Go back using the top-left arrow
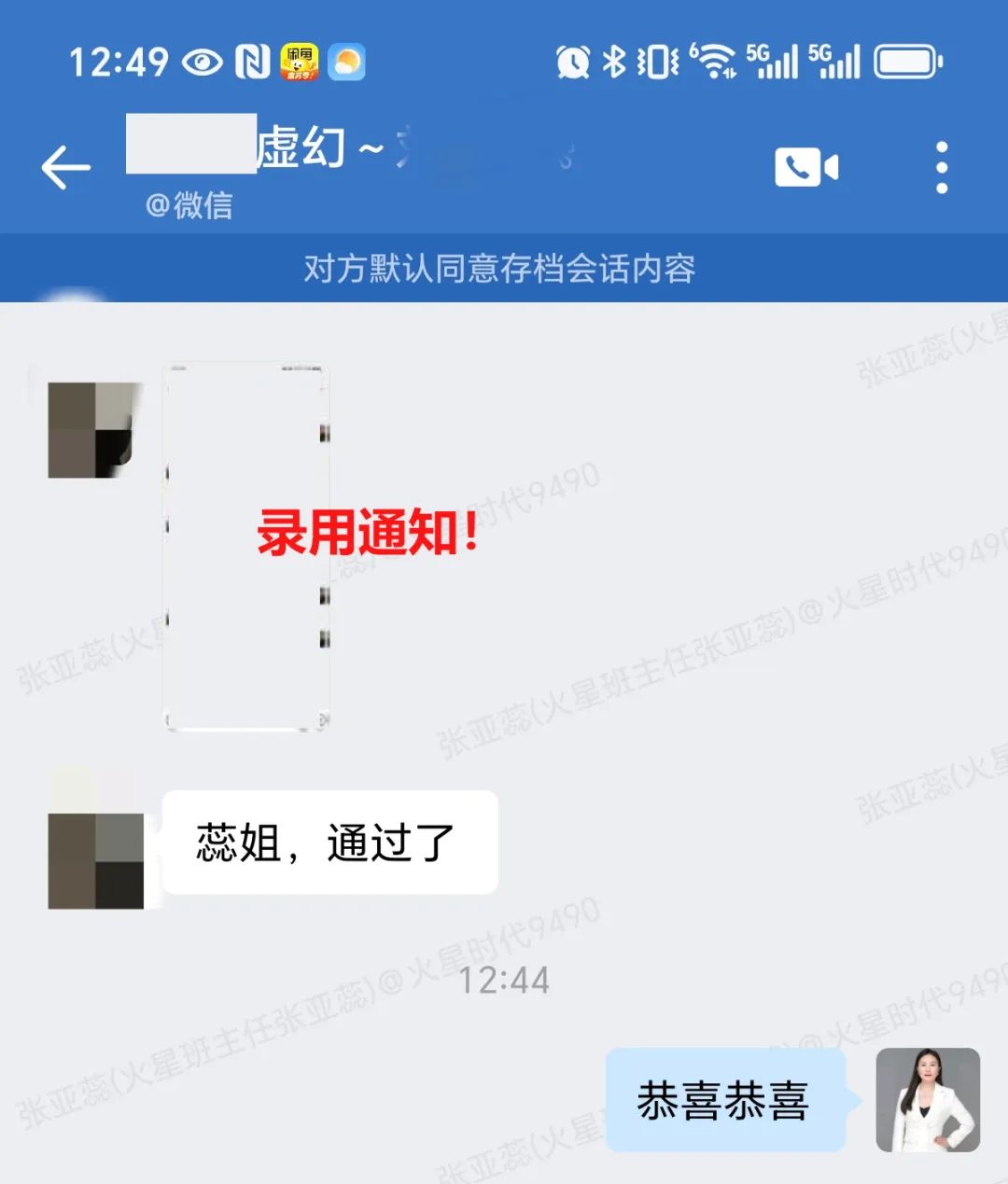The image size is (1008, 1184). click(x=66, y=168)
